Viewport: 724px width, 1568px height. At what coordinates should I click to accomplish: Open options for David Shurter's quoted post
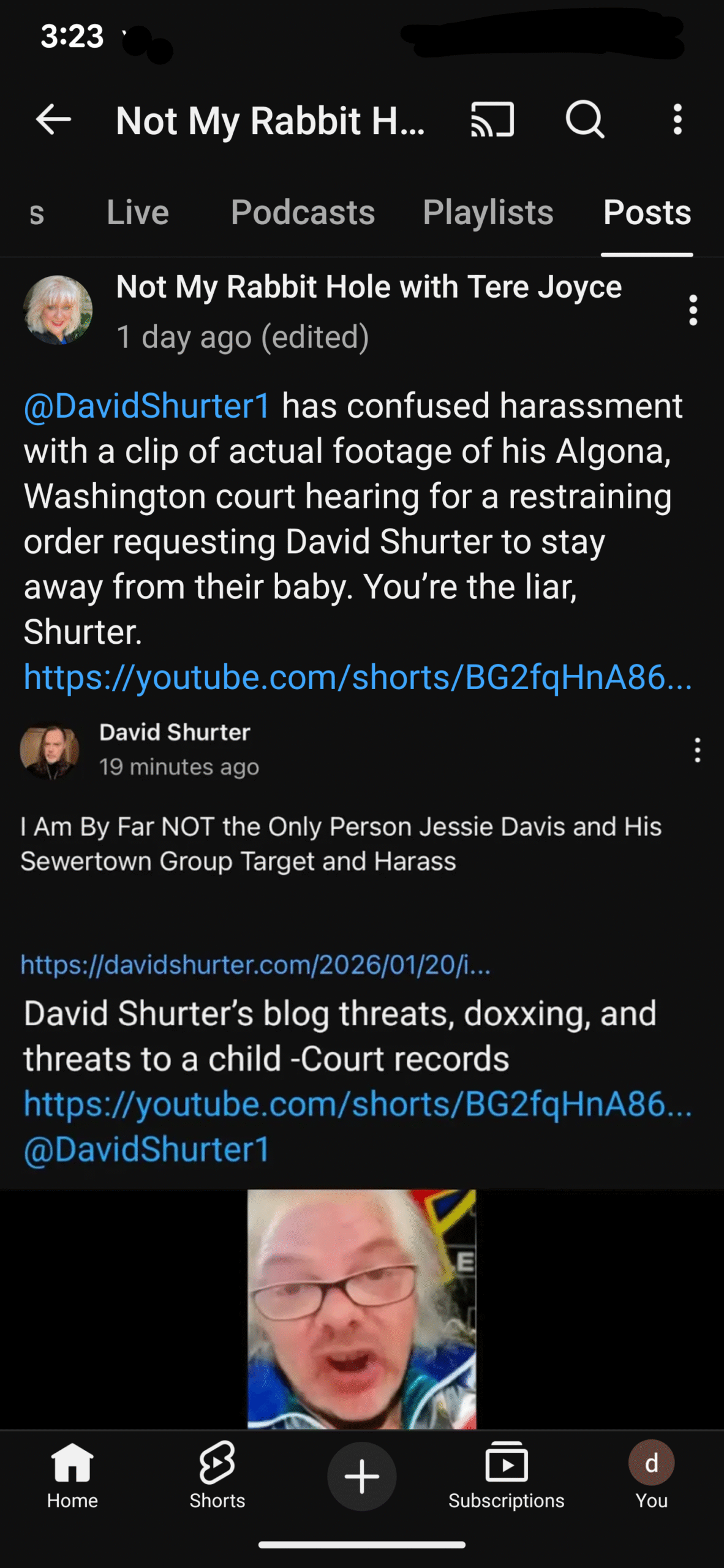click(697, 750)
